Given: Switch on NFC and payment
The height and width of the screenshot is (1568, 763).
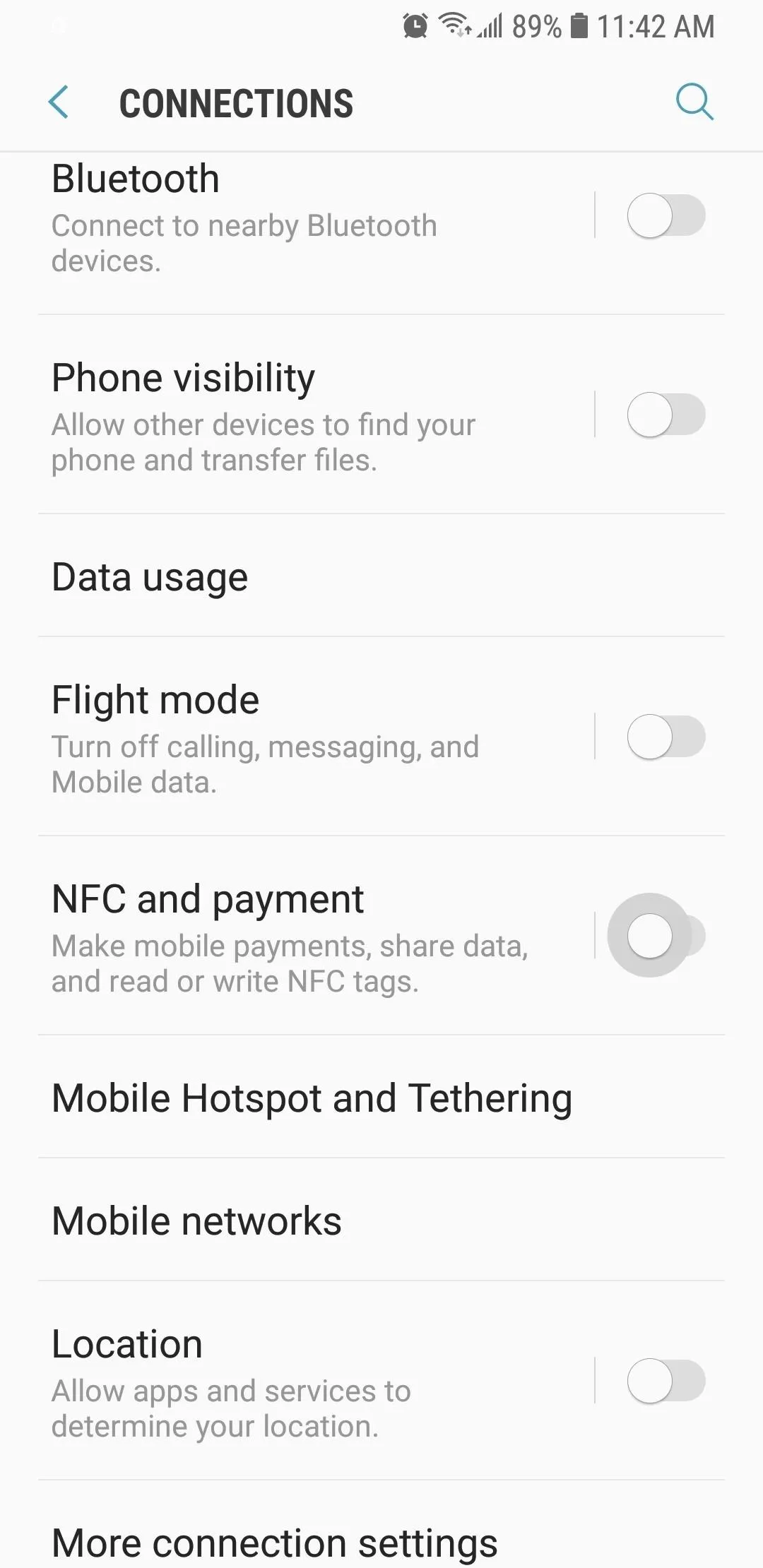Looking at the screenshot, I should point(666,936).
